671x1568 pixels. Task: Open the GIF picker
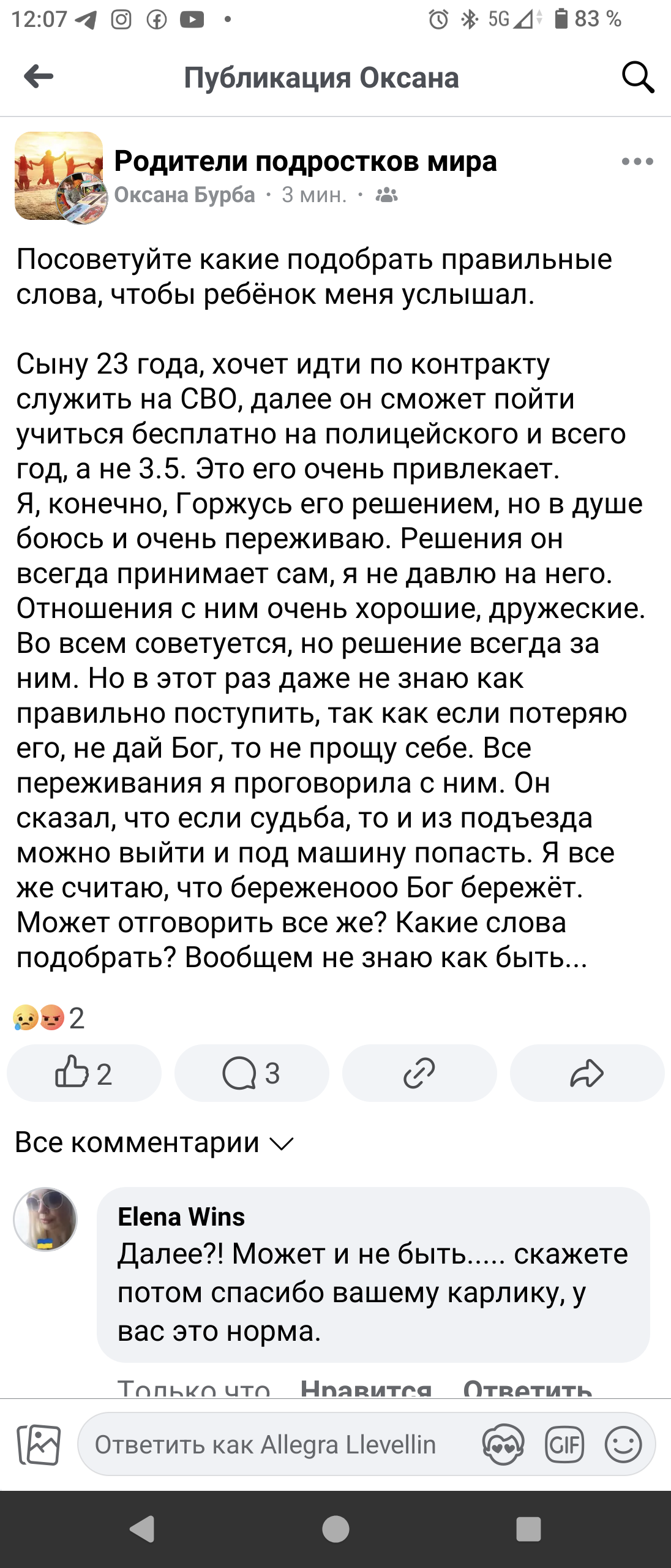[564, 1444]
